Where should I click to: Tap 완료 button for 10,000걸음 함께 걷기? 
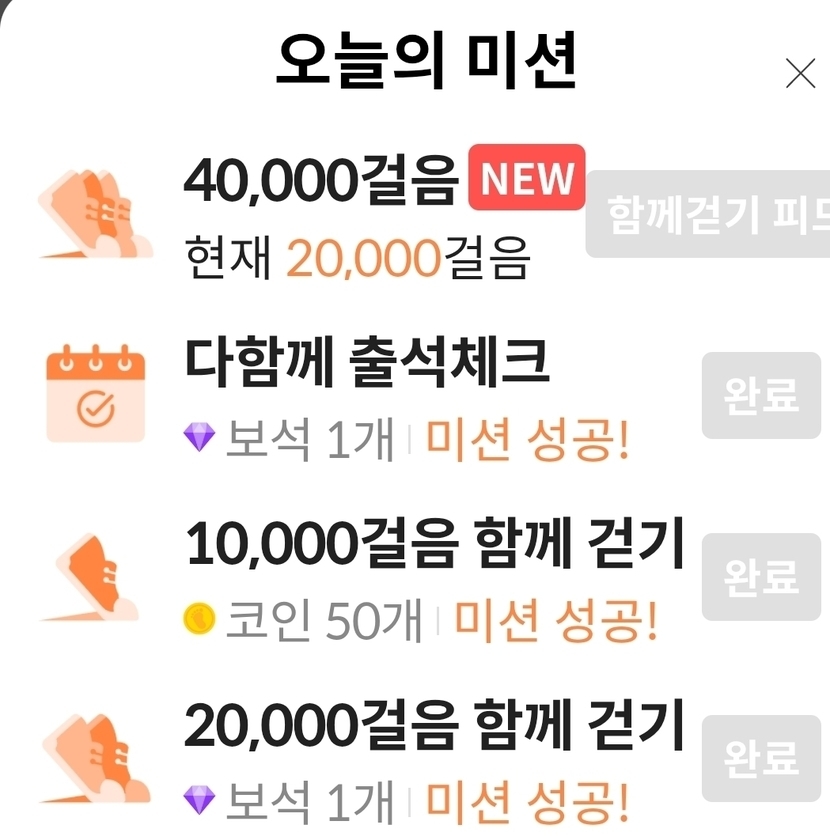point(761,577)
